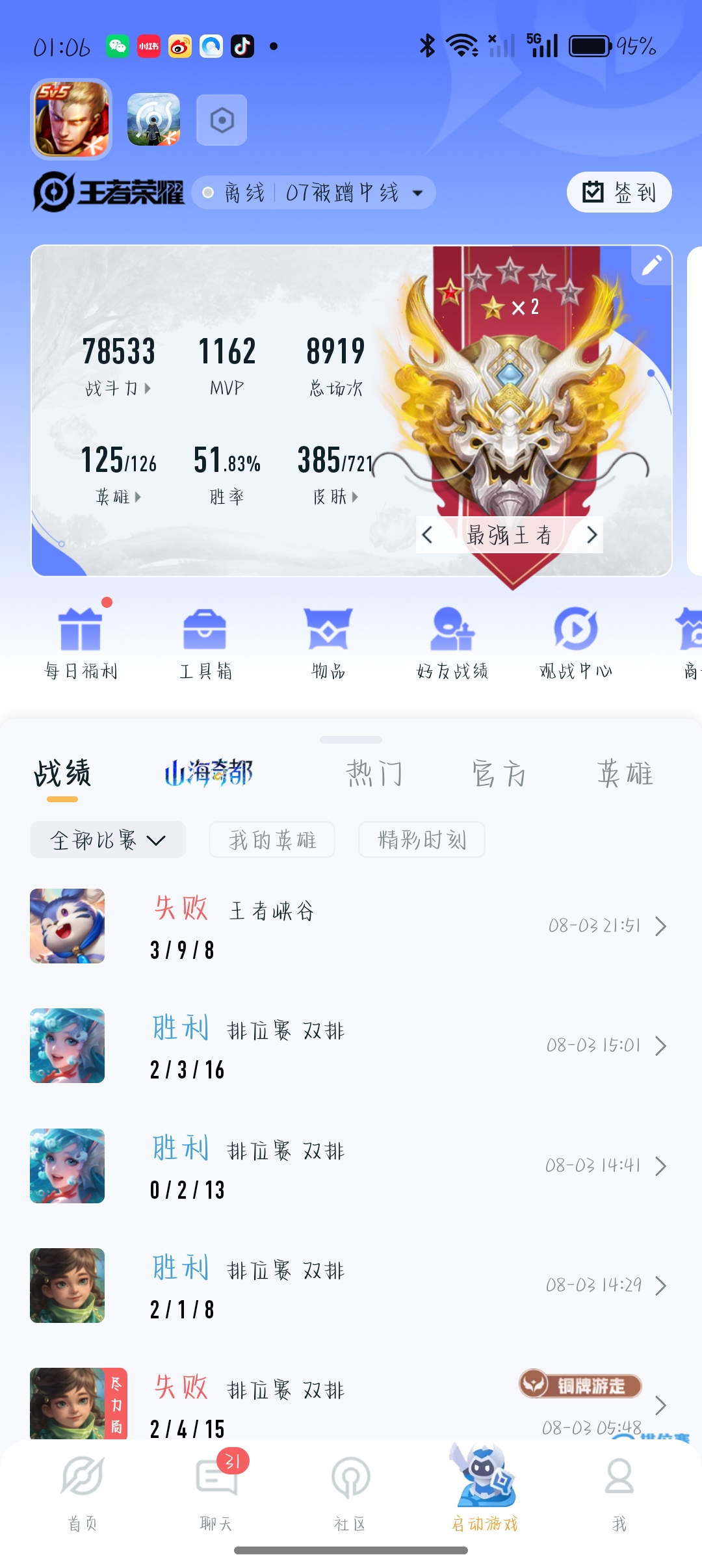This screenshot has height=1568, width=702.
Task: Switch to the 官方 tab
Action: [x=499, y=774]
